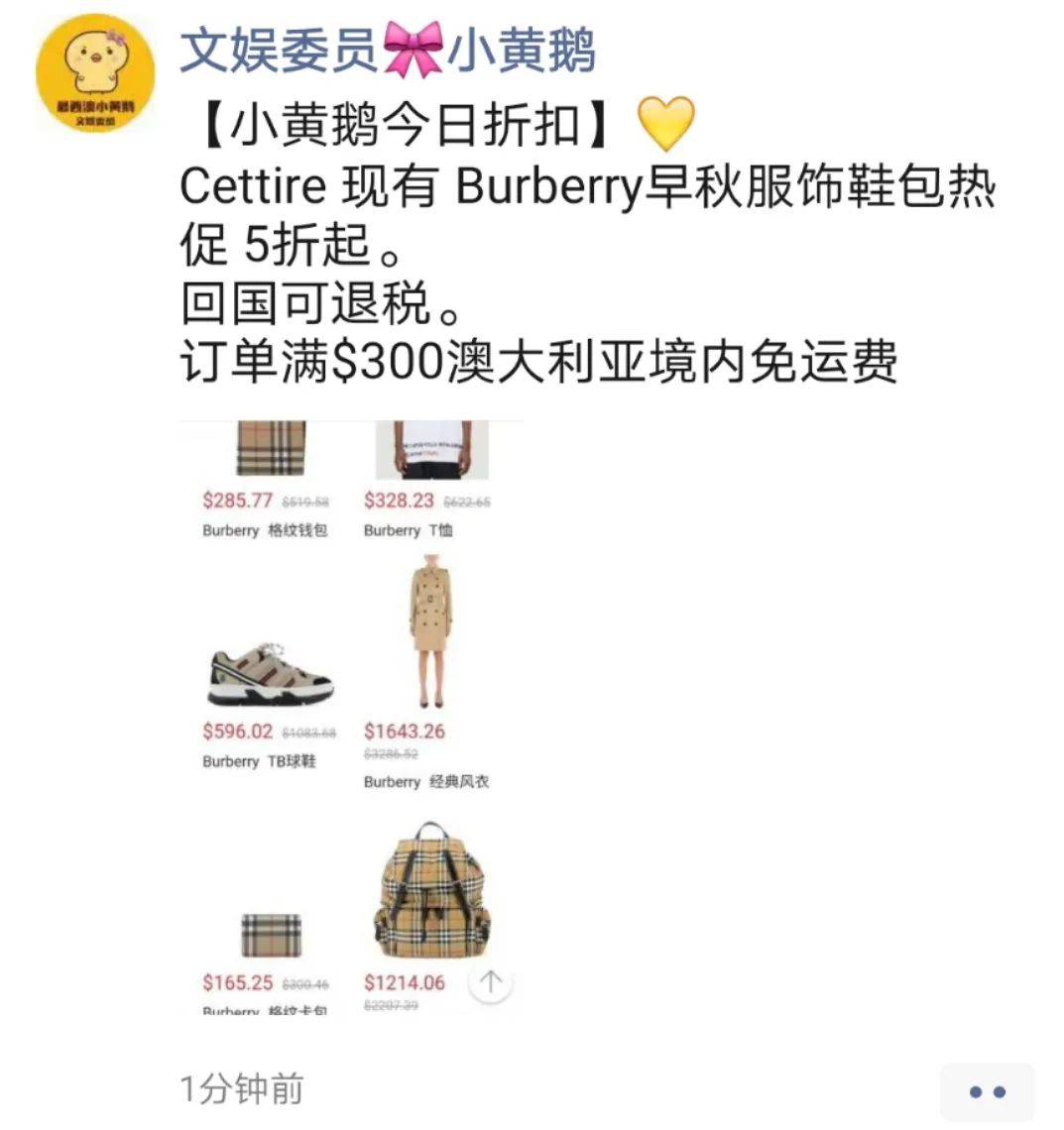Open the like and comment menu

(986, 1092)
